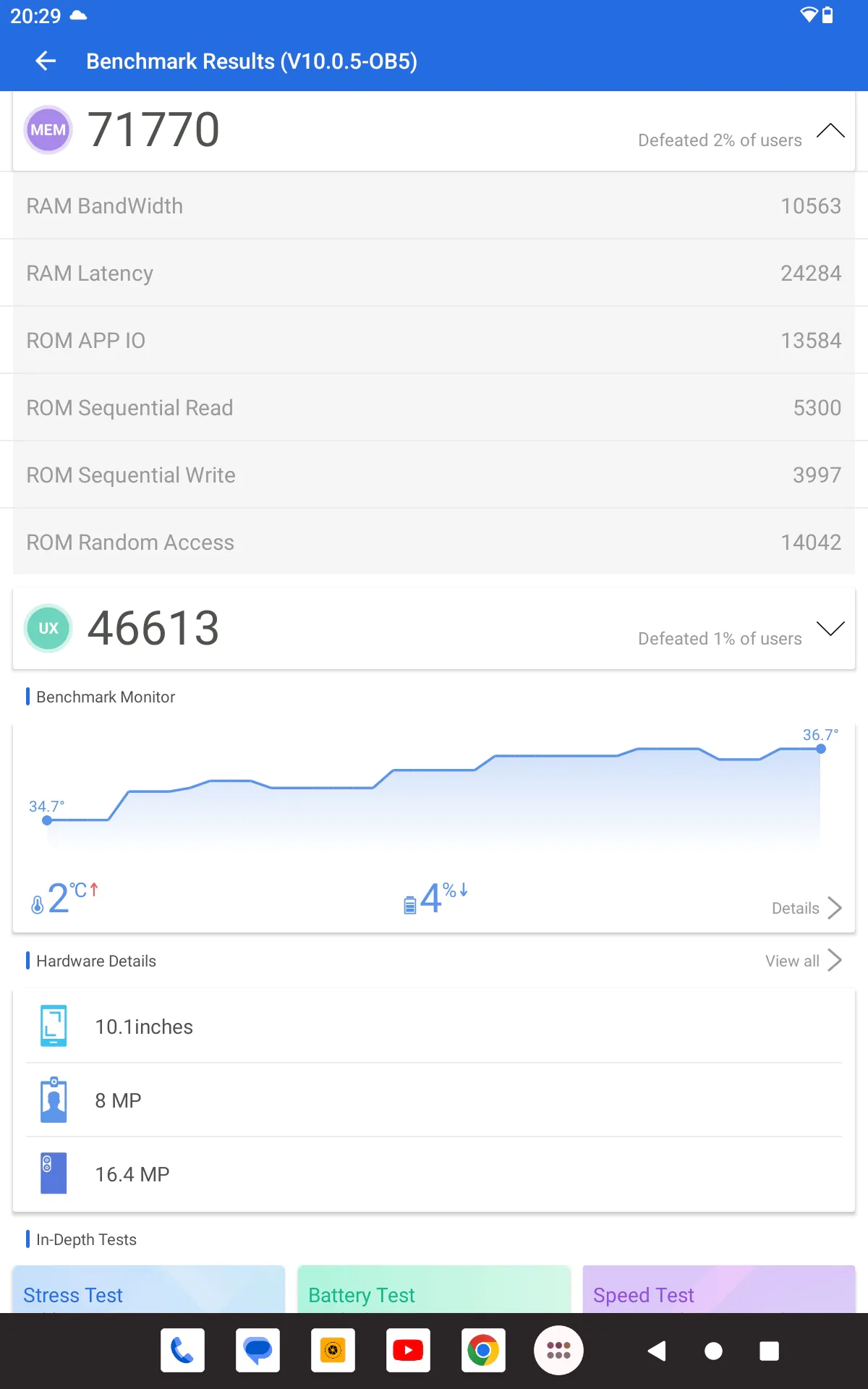Go back using the app bar arrow
Screen dimensions: 868x1389
(x=46, y=61)
